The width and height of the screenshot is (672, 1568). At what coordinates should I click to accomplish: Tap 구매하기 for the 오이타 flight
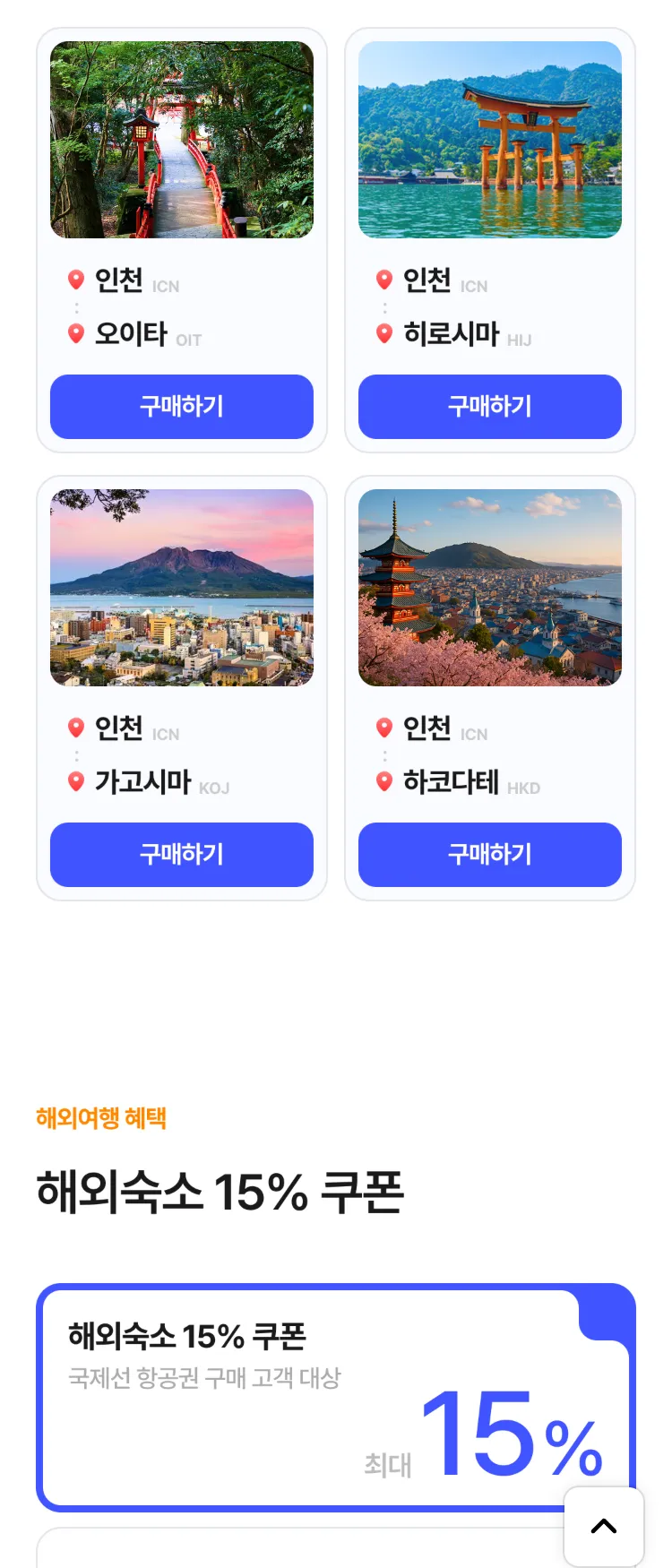point(182,407)
